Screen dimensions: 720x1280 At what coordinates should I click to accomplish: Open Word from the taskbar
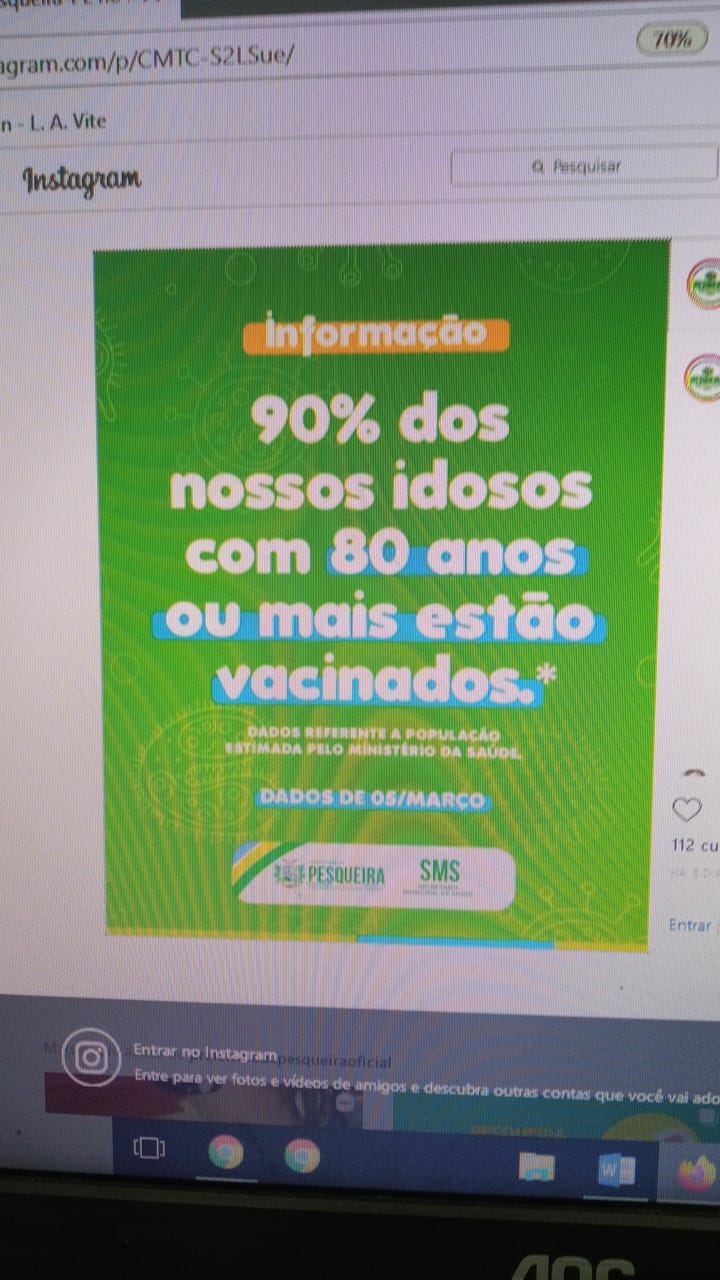(x=612, y=1168)
